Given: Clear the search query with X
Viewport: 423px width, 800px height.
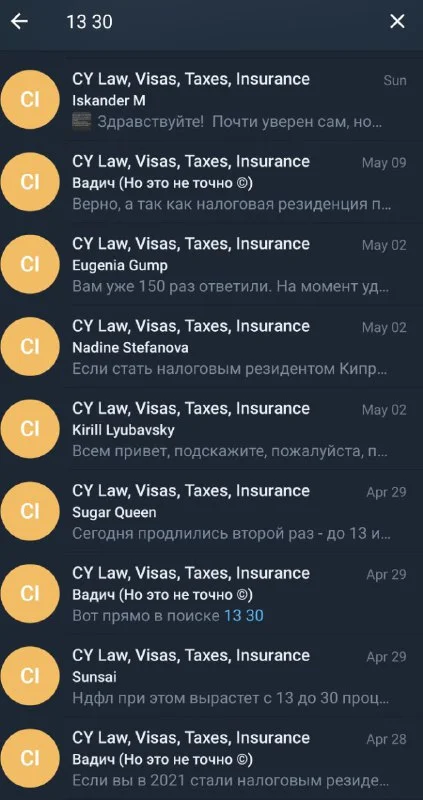Looking at the screenshot, I should tap(397, 21).
